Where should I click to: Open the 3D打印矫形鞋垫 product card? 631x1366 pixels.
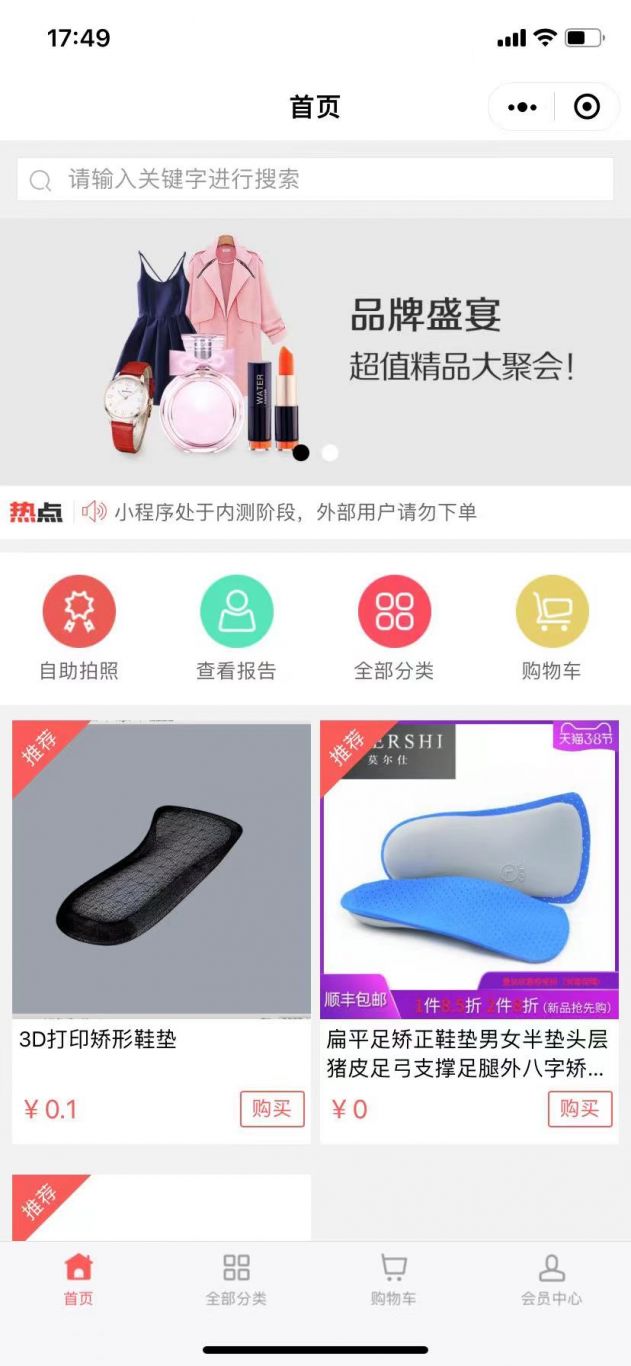(161, 932)
